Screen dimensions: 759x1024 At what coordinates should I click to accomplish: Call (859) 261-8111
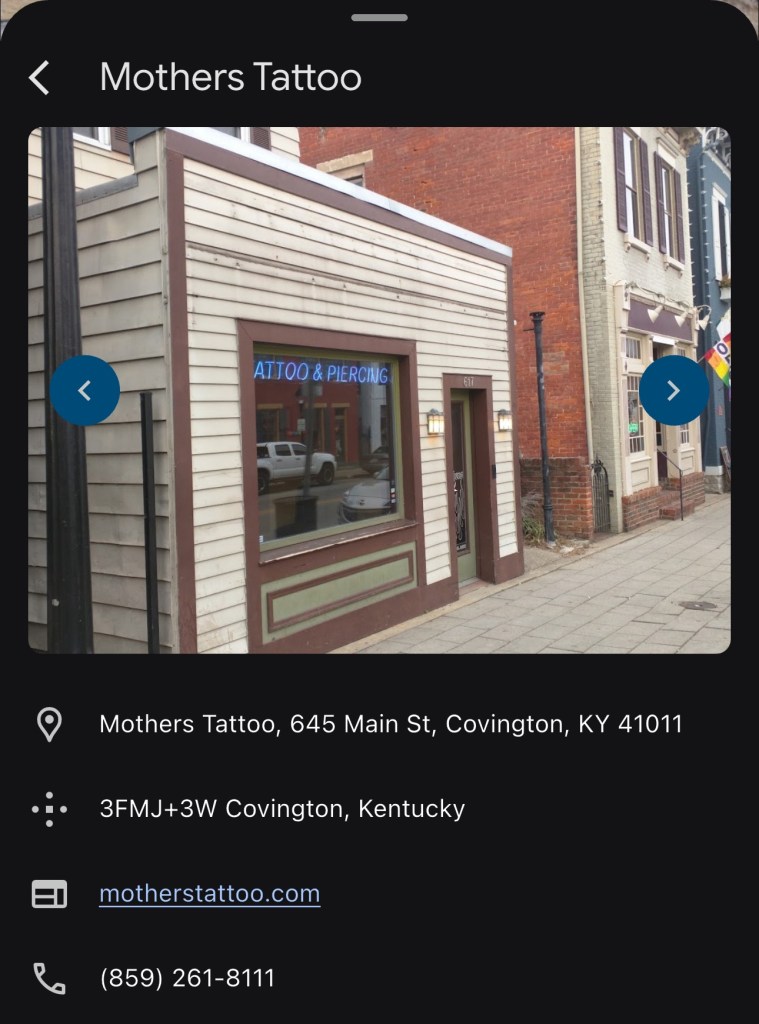(x=187, y=978)
